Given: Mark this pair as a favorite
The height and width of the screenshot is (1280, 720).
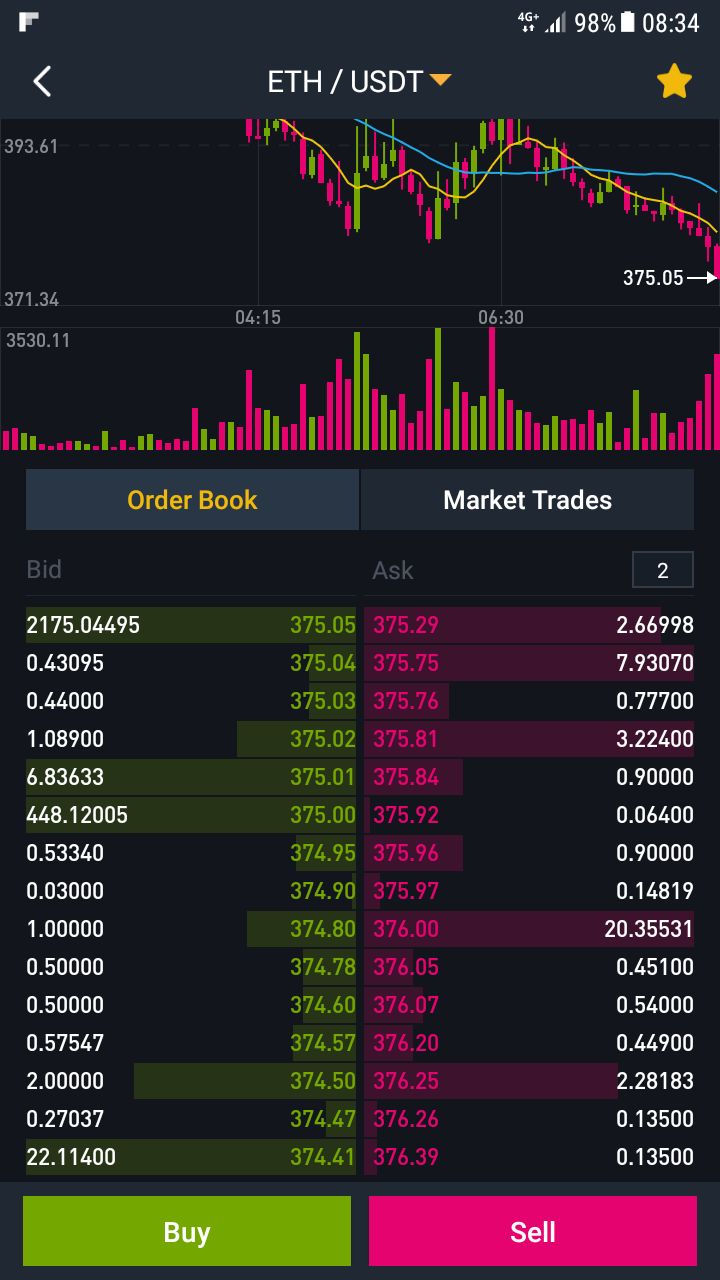Looking at the screenshot, I should [674, 82].
